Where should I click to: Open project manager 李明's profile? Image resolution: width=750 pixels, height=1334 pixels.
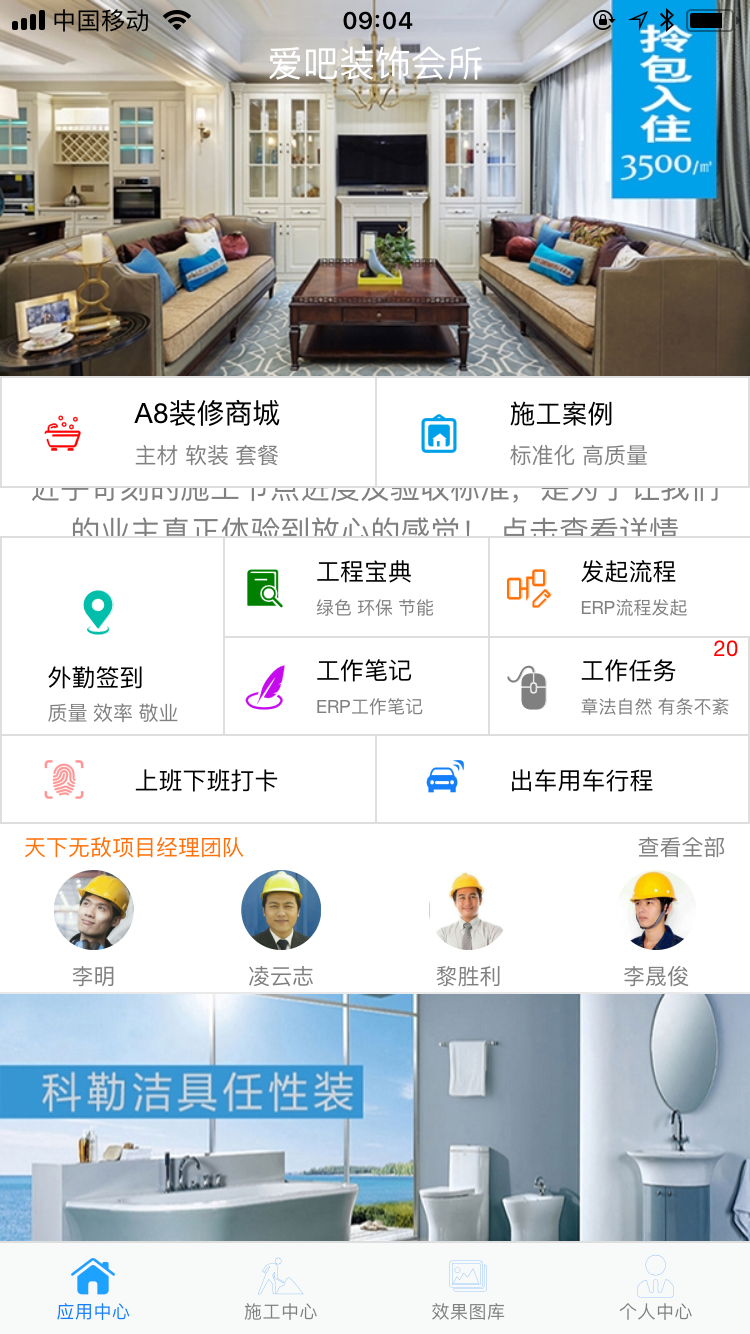93,910
